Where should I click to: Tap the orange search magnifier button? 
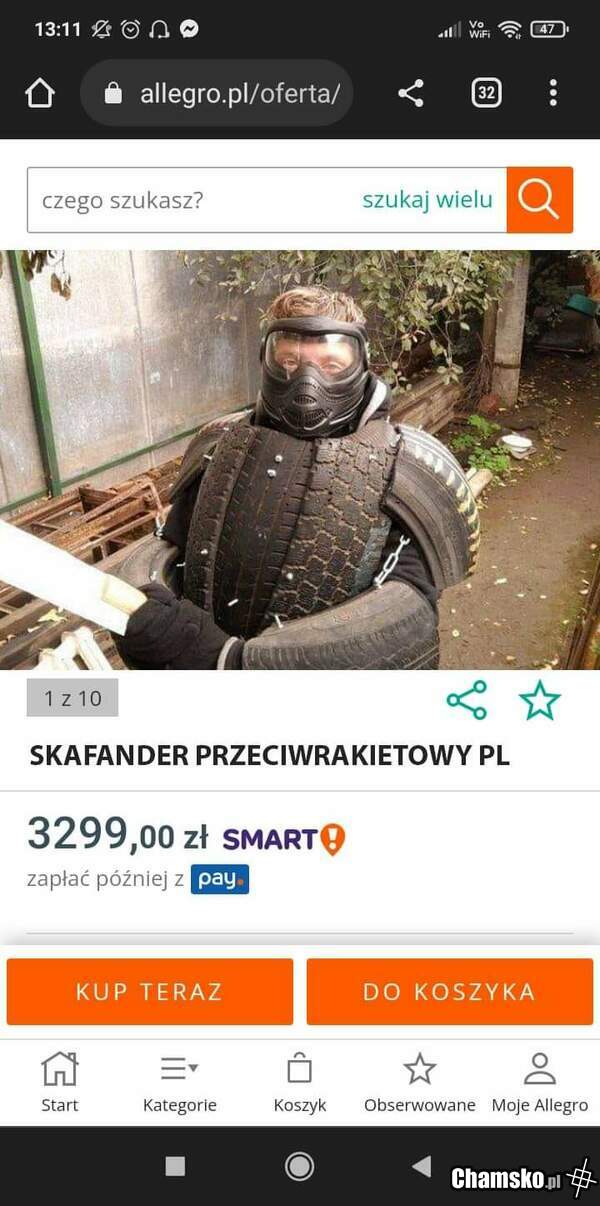[x=539, y=200]
